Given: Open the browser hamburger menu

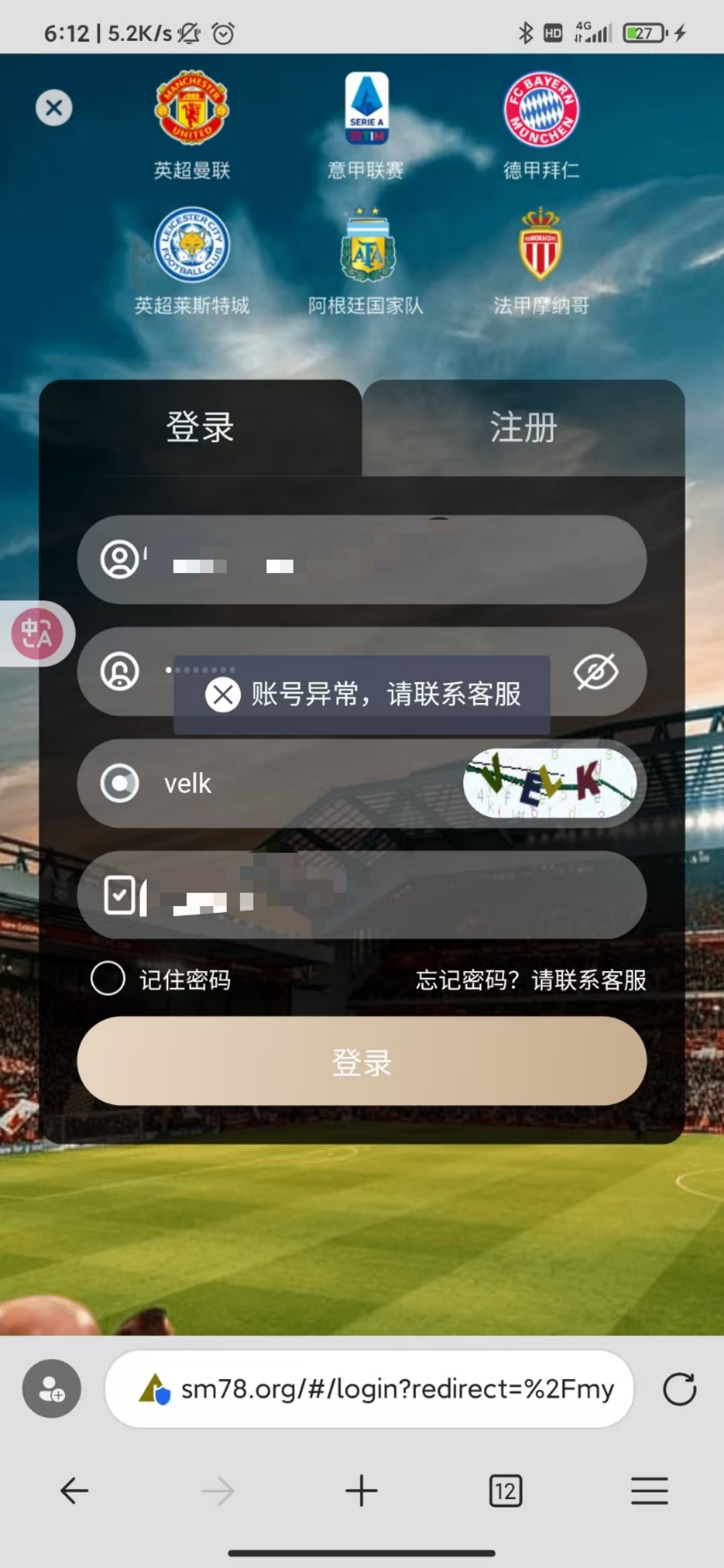Looking at the screenshot, I should click(x=649, y=1491).
